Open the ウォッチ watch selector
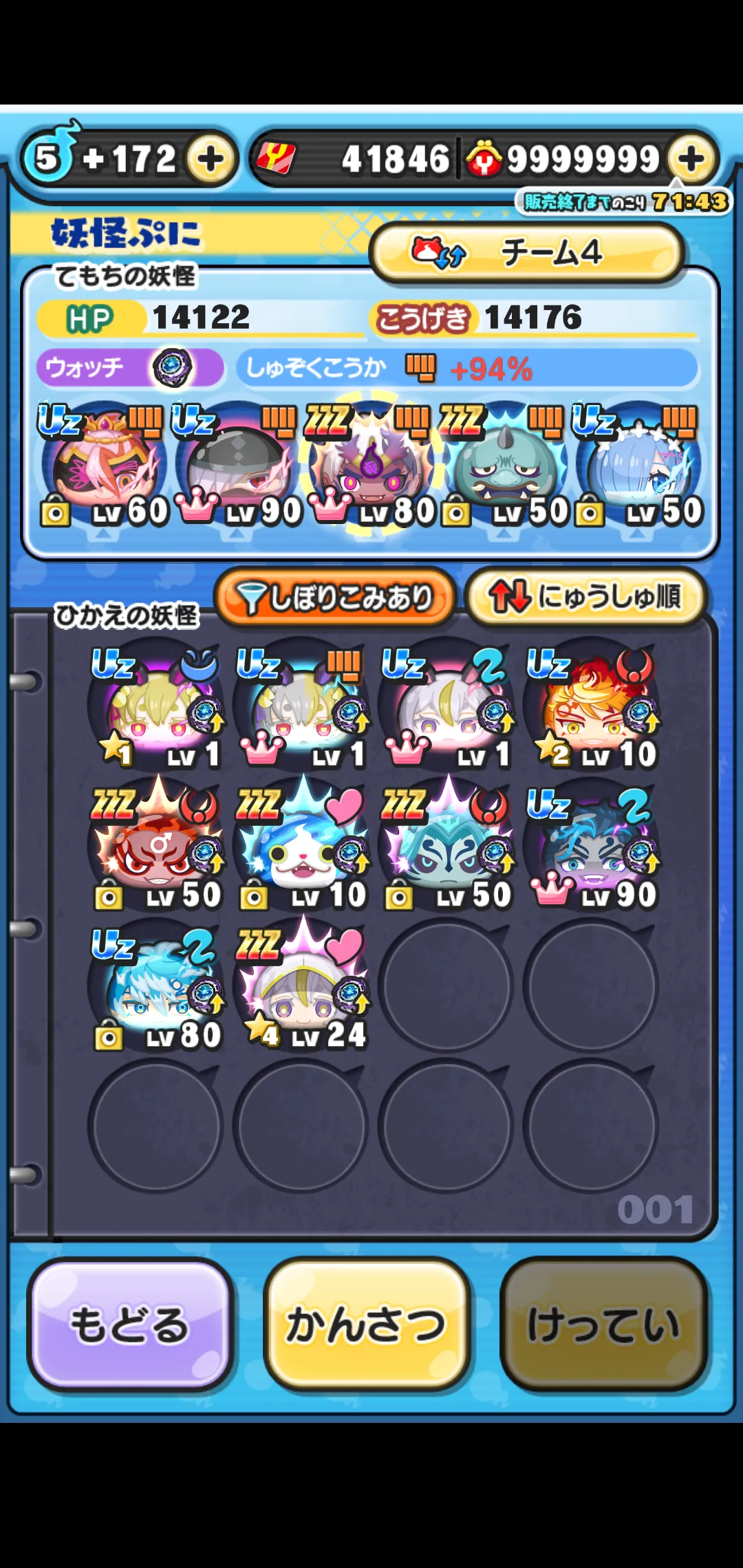Screen dimensions: 743x1568 pos(130,367)
